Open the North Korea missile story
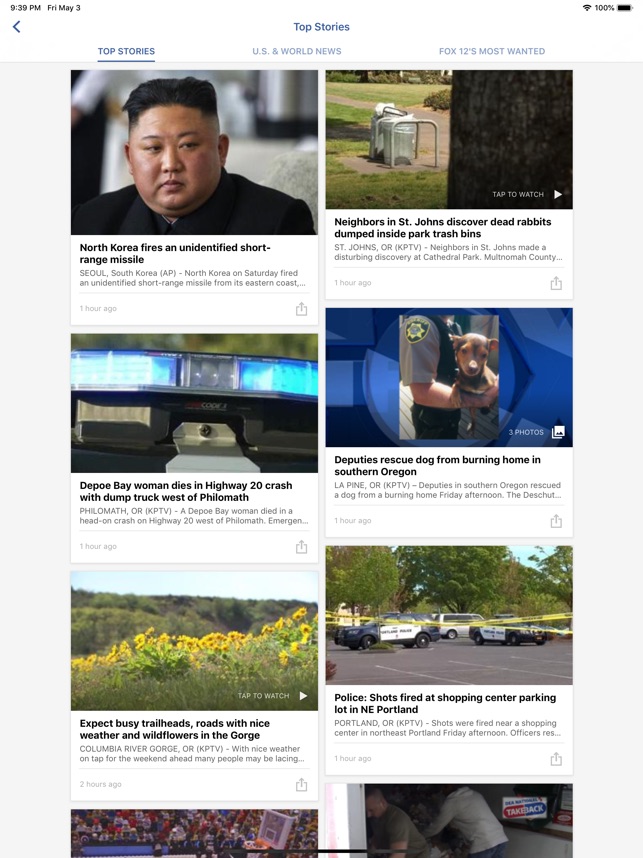 pos(175,253)
